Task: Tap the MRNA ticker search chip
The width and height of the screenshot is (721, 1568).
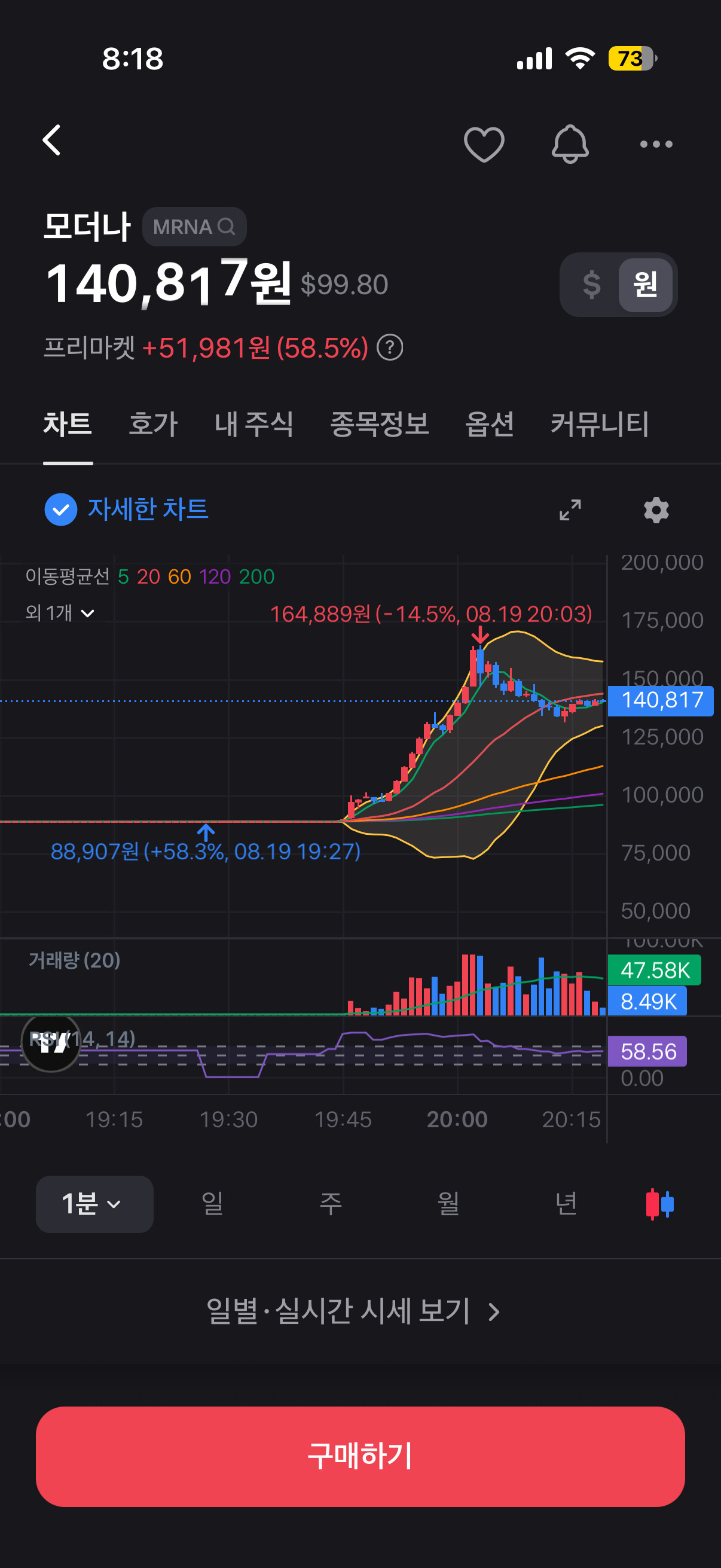Action: point(194,227)
